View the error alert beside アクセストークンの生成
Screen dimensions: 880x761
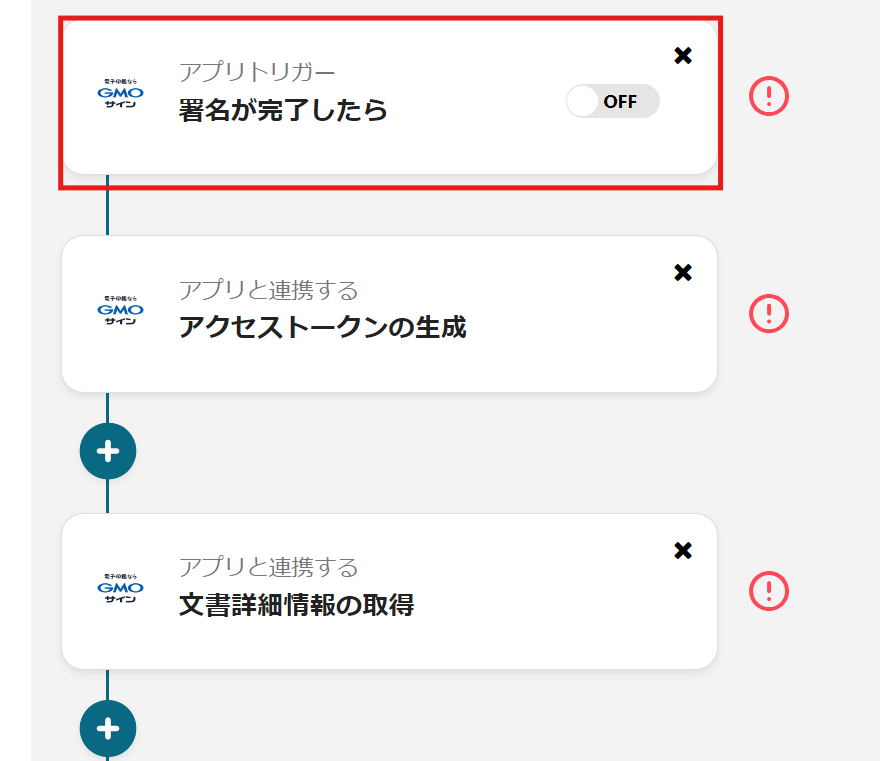tap(769, 314)
